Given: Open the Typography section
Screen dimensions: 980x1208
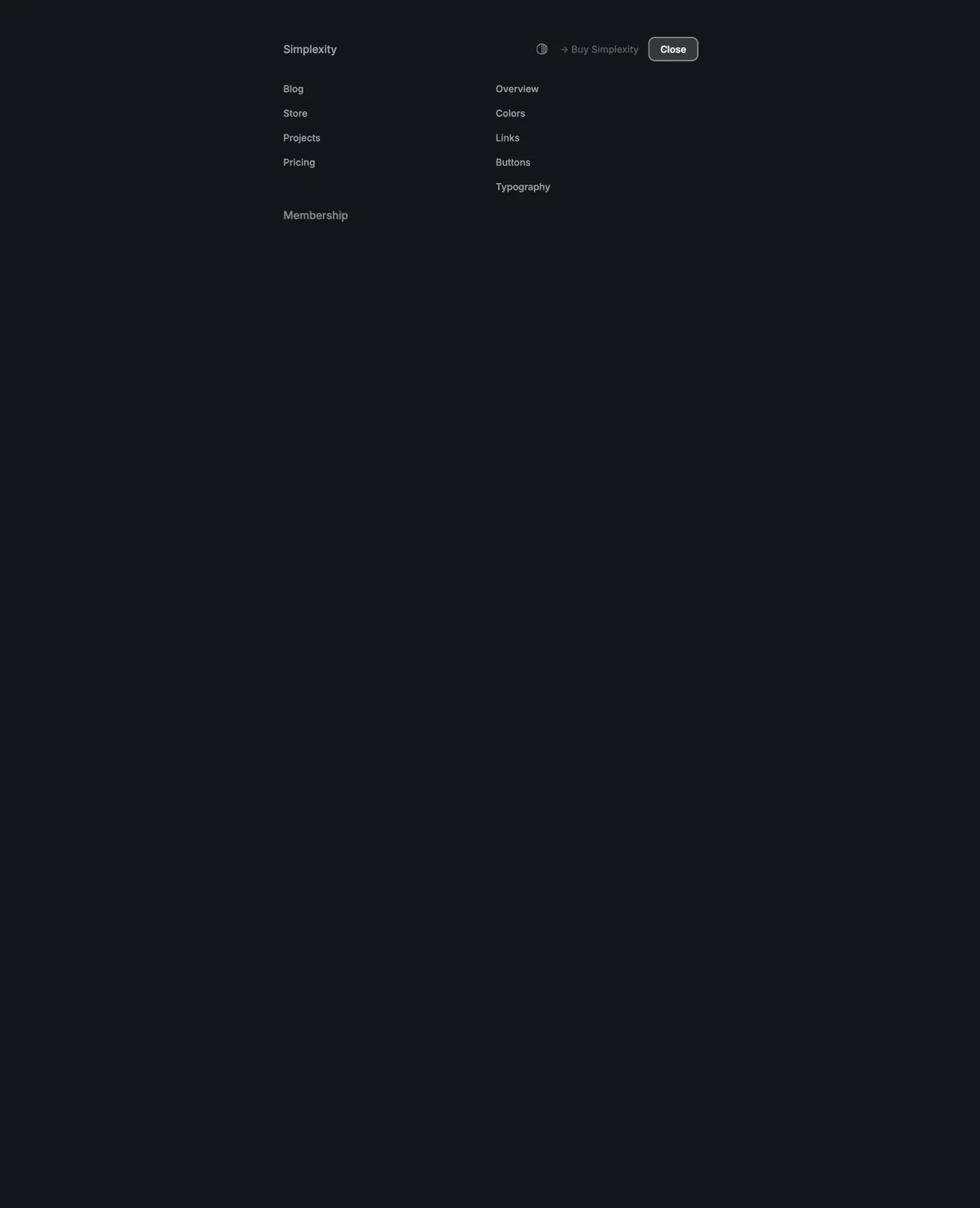Looking at the screenshot, I should point(522,186).
